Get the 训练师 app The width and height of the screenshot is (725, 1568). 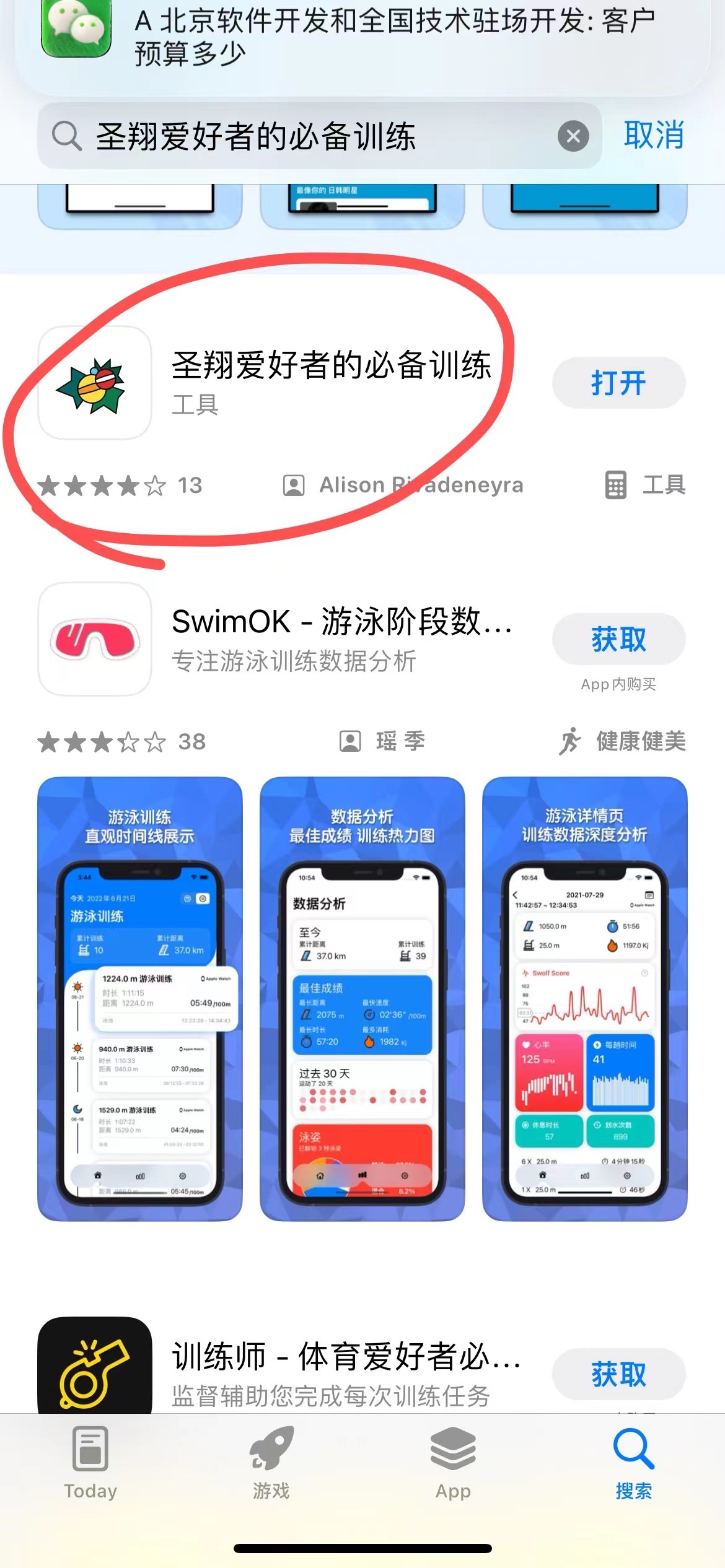coord(618,1374)
